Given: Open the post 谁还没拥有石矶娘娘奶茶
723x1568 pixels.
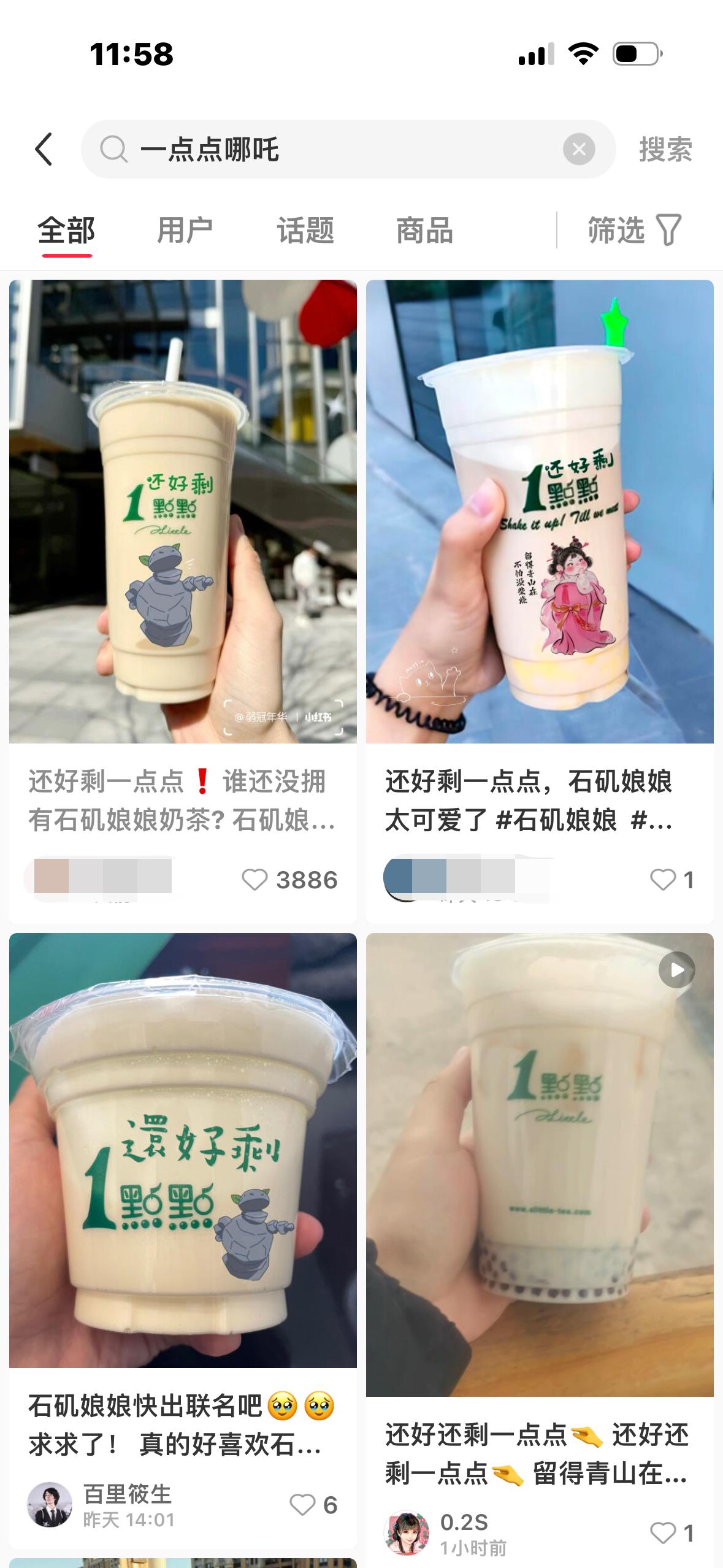Looking at the screenshot, I should click(183, 800).
